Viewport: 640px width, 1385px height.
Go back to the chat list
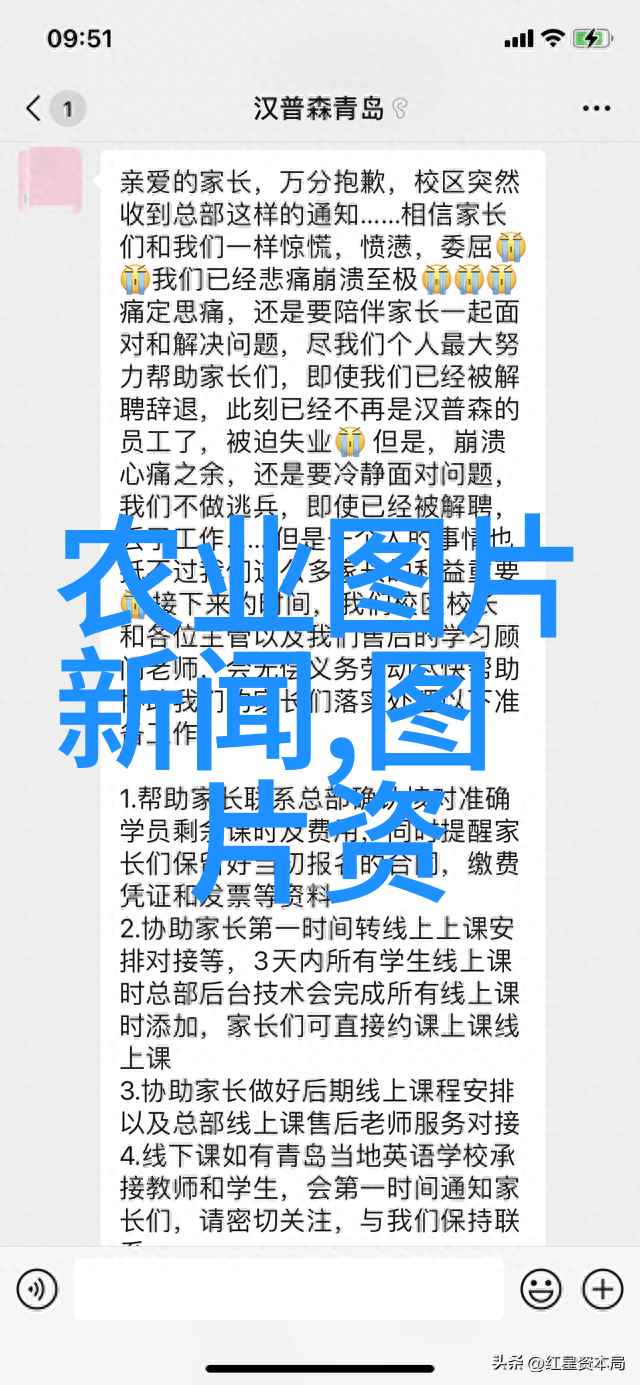point(34,108)
